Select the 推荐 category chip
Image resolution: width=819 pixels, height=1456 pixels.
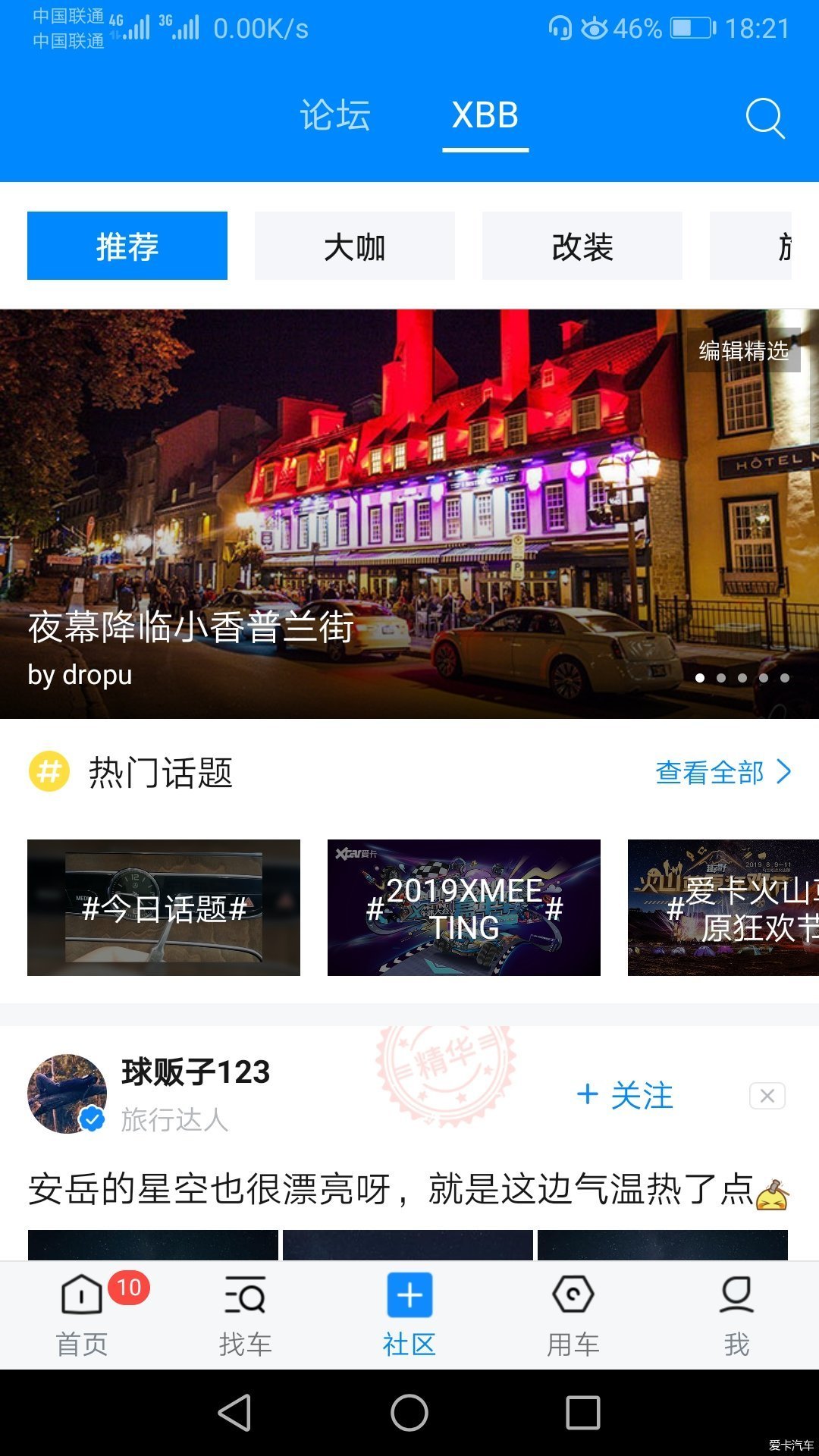(x=127, y=246)
